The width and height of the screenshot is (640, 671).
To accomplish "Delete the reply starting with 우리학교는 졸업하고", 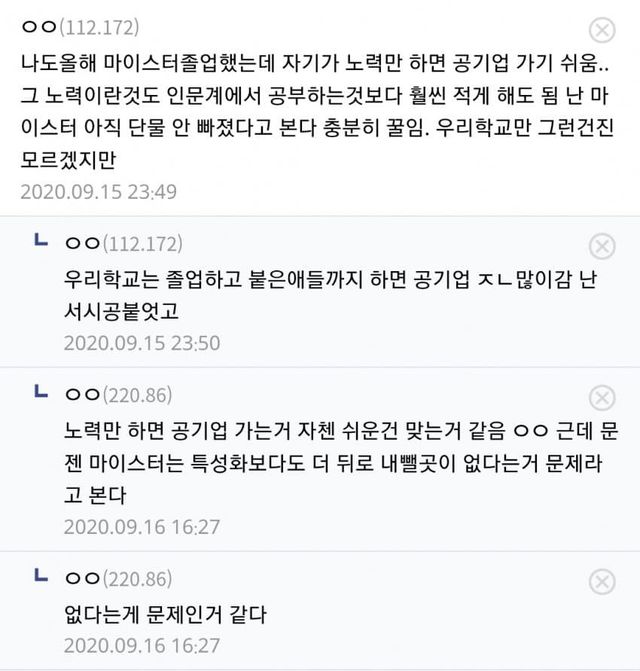I will pos(602,245).
